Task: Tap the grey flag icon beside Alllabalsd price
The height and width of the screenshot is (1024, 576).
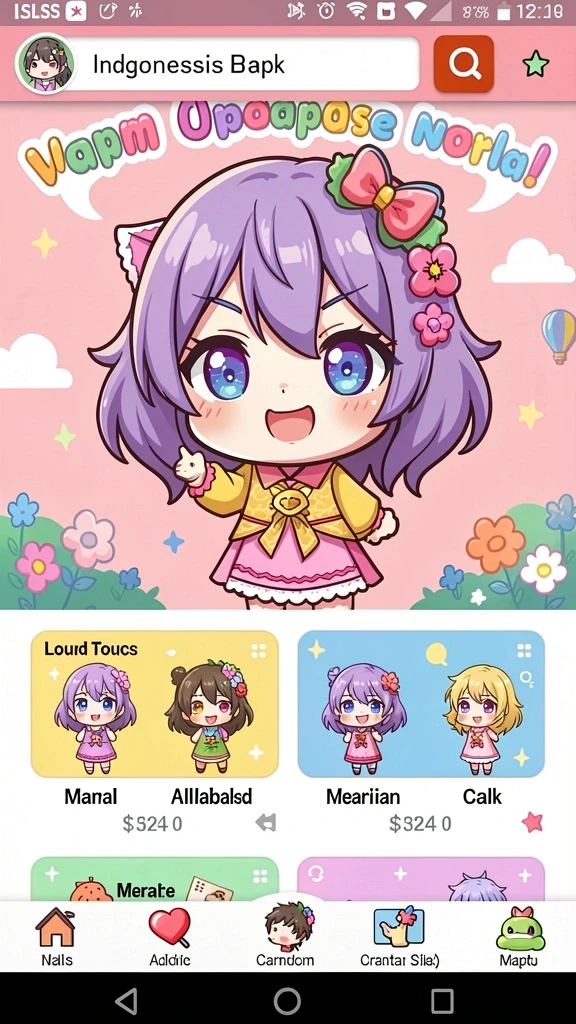Action: tap(266, 822)
